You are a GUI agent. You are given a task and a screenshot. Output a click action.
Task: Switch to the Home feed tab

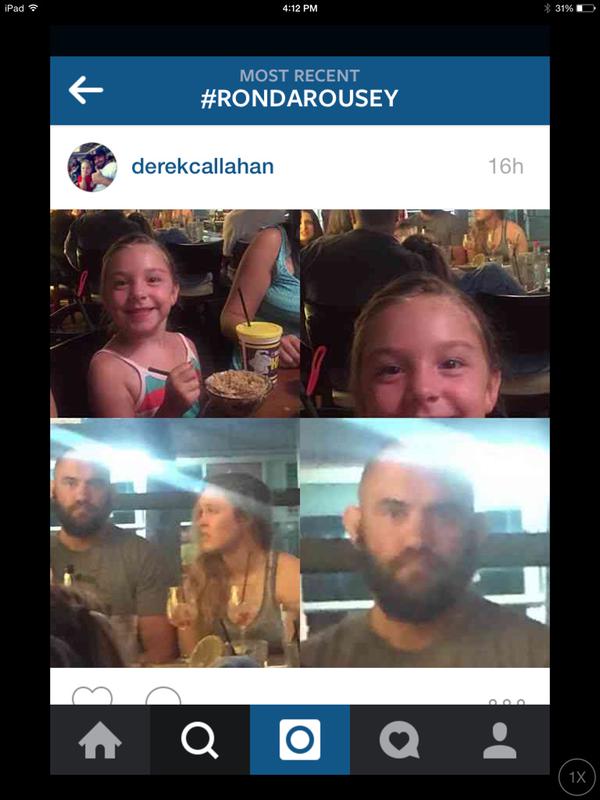coord(100,740)
